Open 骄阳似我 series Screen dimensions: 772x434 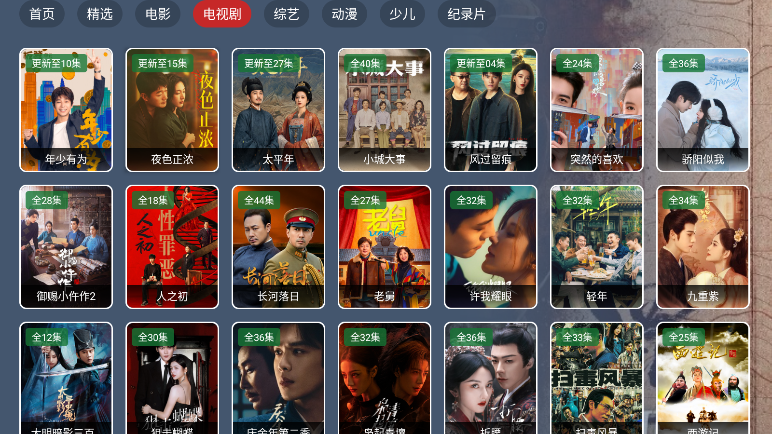tap(702, 110)
